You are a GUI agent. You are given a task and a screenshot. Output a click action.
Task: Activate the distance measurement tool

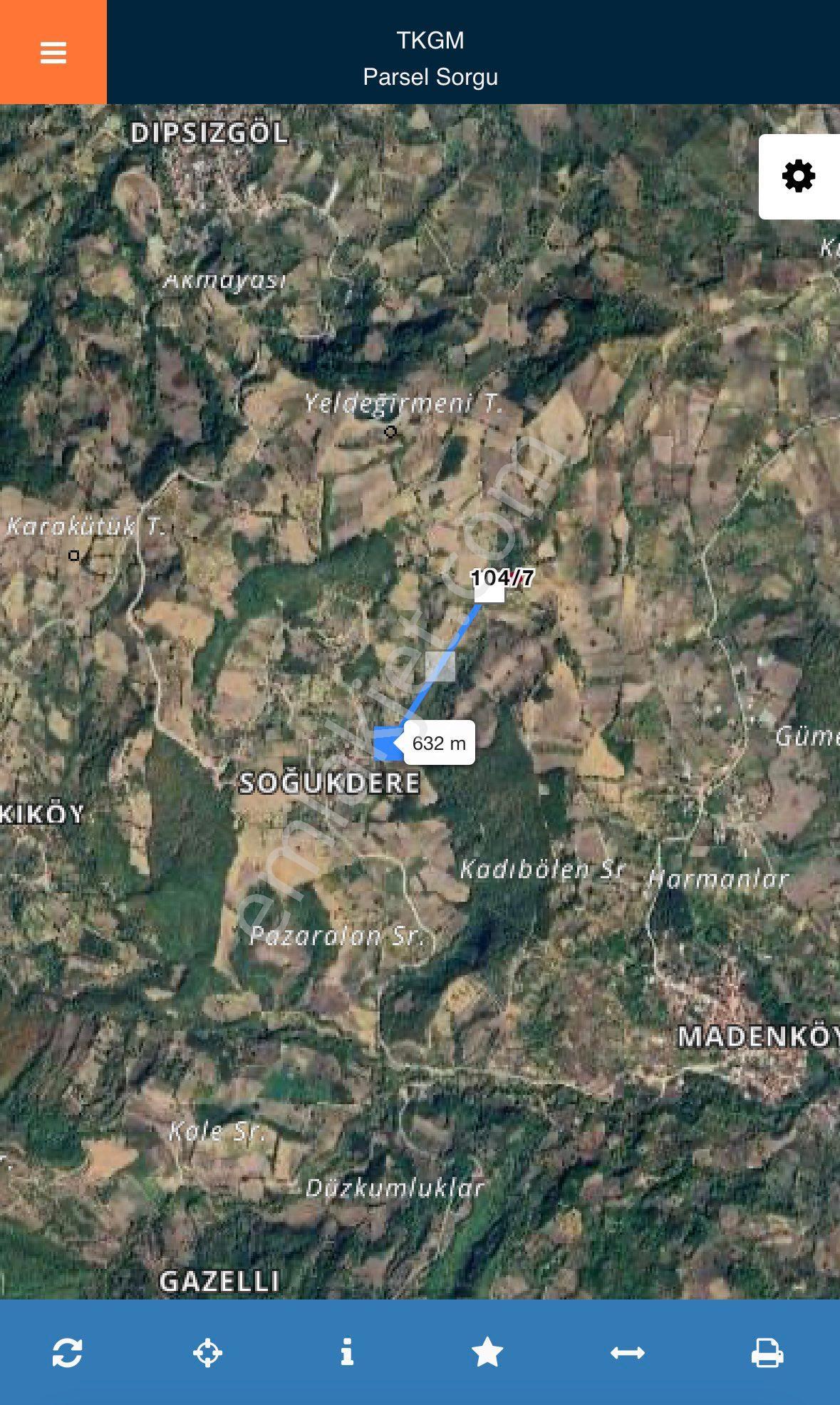pos(628,1352)
